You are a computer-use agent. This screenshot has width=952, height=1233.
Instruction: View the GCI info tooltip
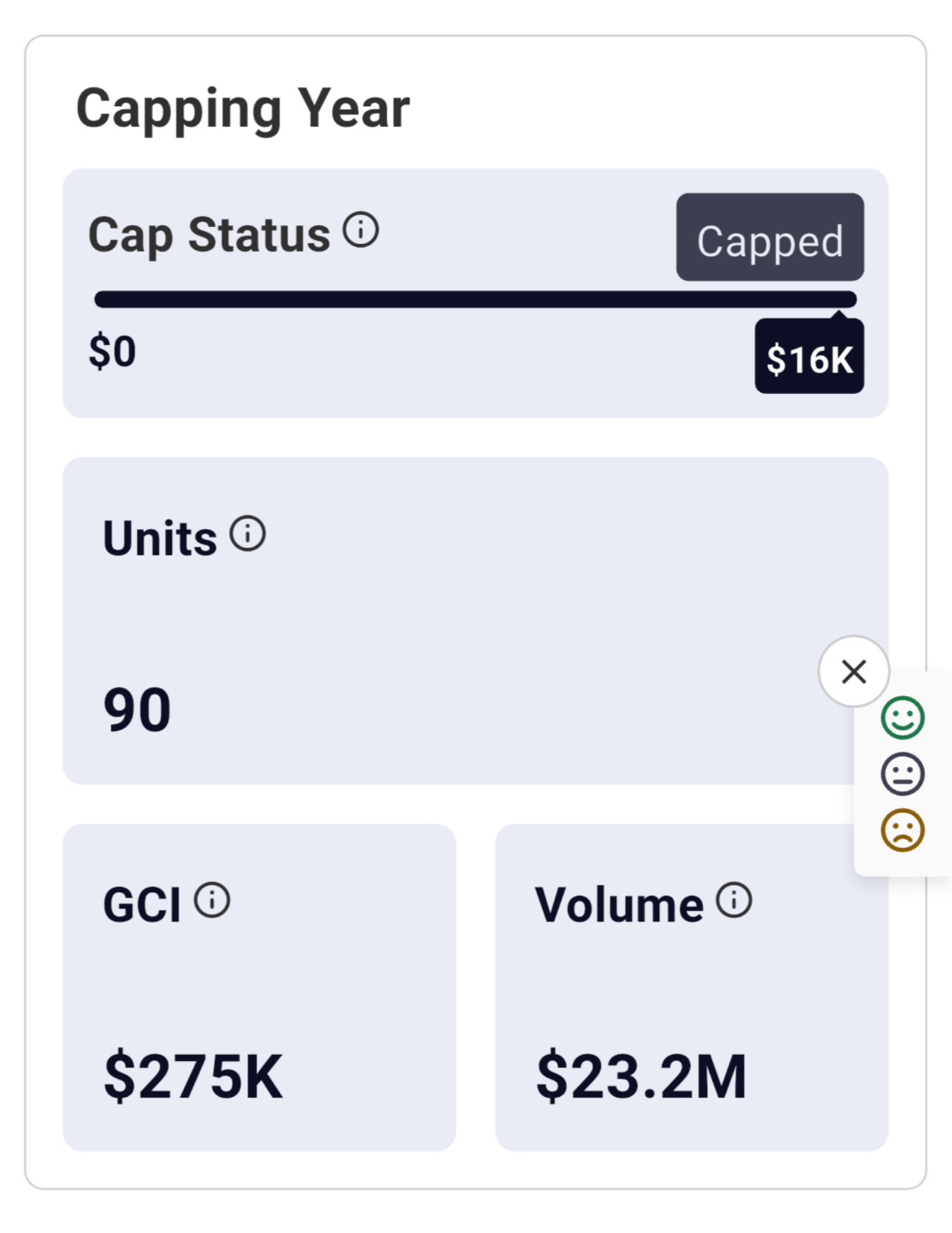[212, 900]
